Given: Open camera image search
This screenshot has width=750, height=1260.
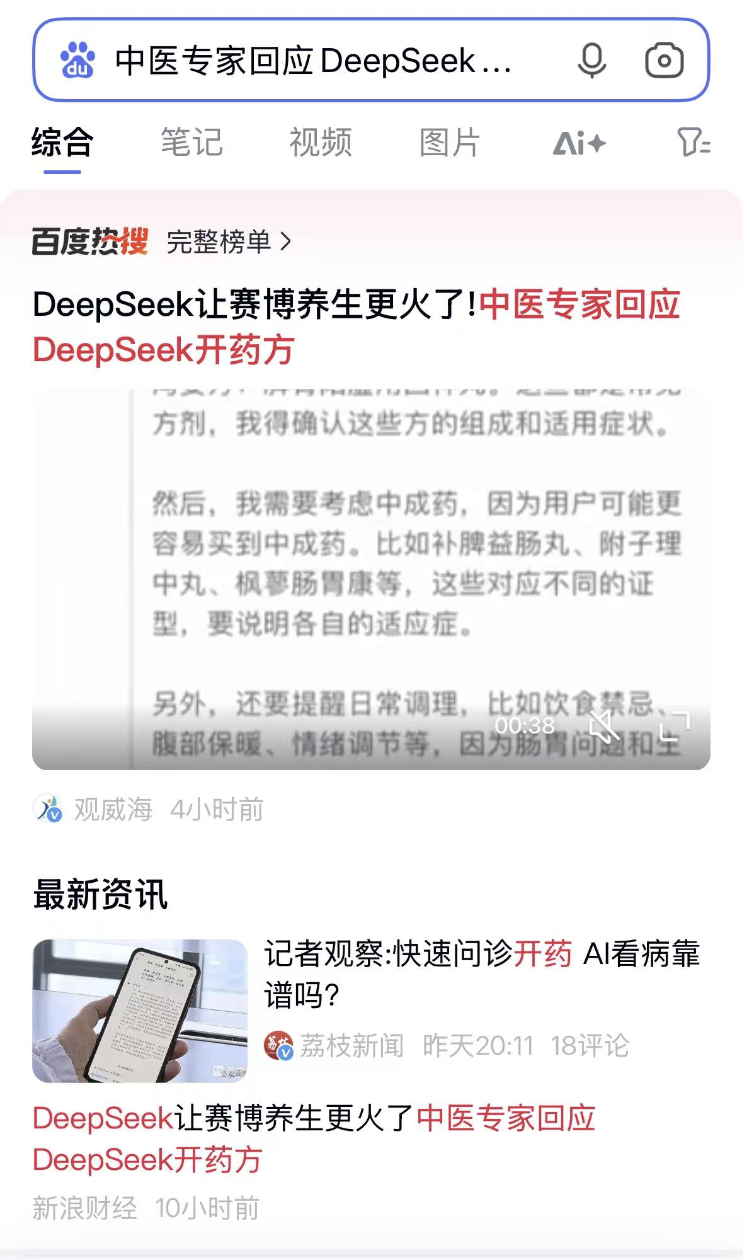Looking at the screenshot, I should pos(664,61).
